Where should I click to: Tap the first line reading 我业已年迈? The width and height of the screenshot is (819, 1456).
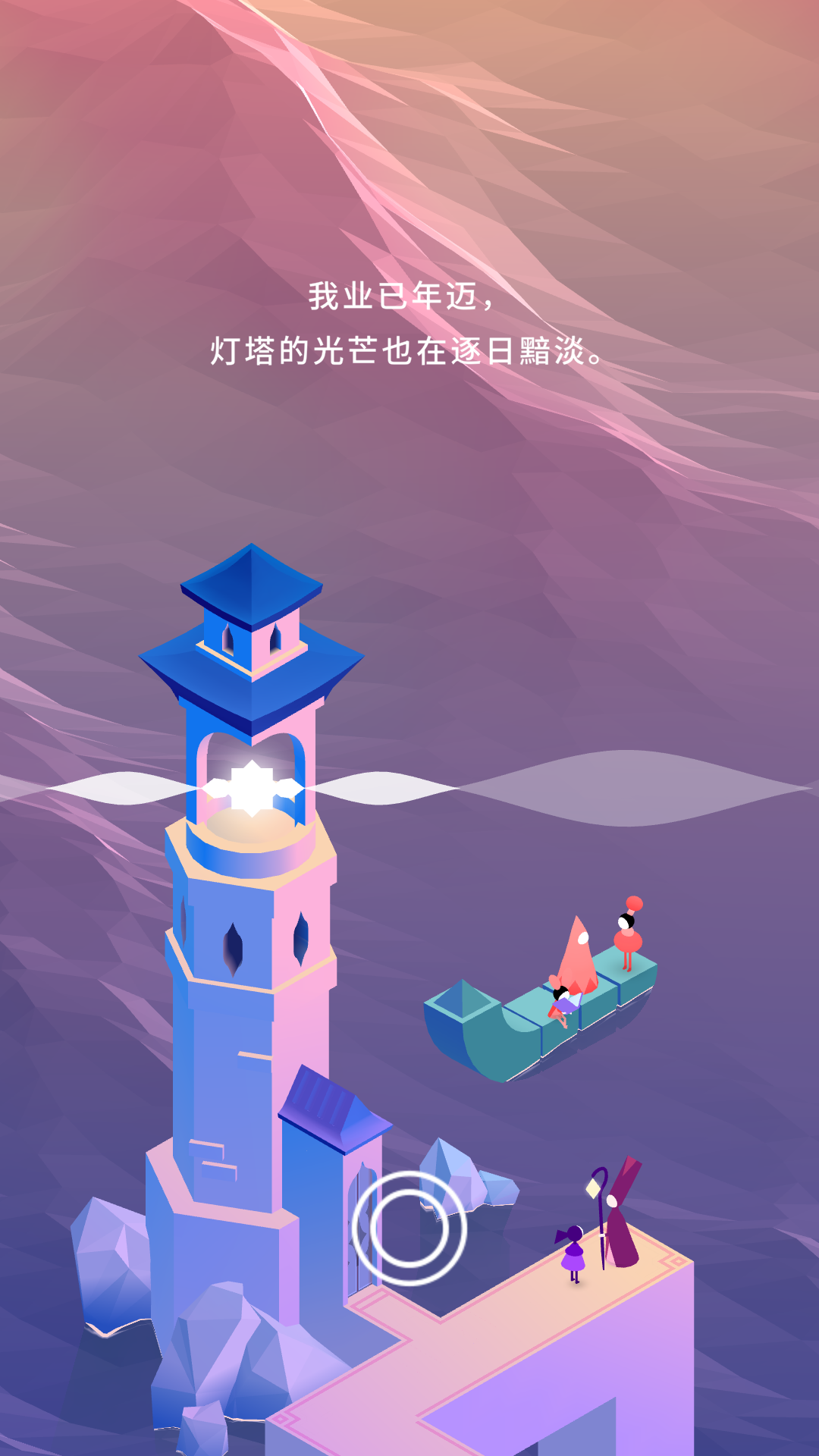pyautogui.click(x=403, y=294)
